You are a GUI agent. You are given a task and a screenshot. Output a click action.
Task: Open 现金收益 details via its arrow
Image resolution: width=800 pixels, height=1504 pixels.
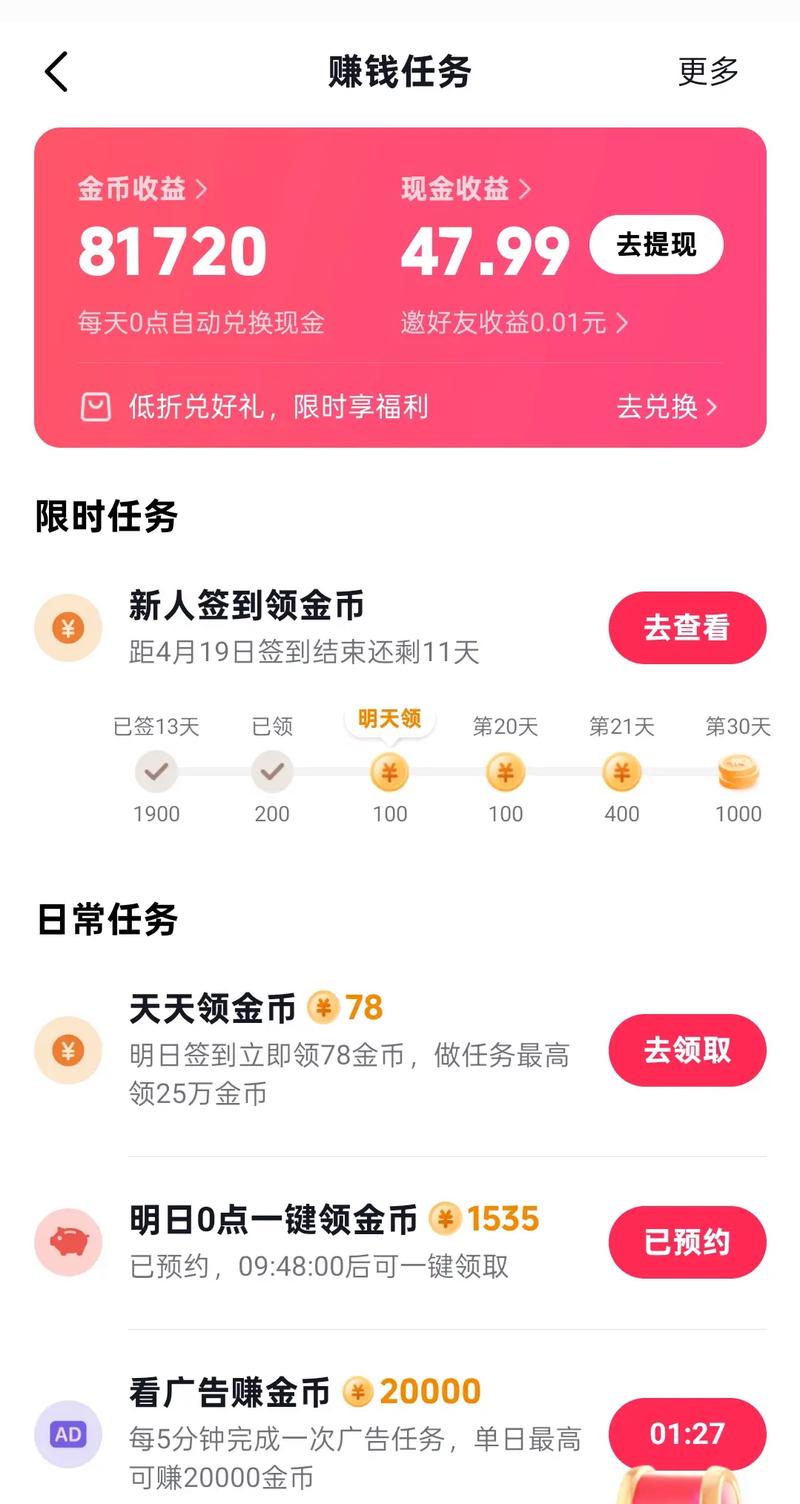coord(528,188)
